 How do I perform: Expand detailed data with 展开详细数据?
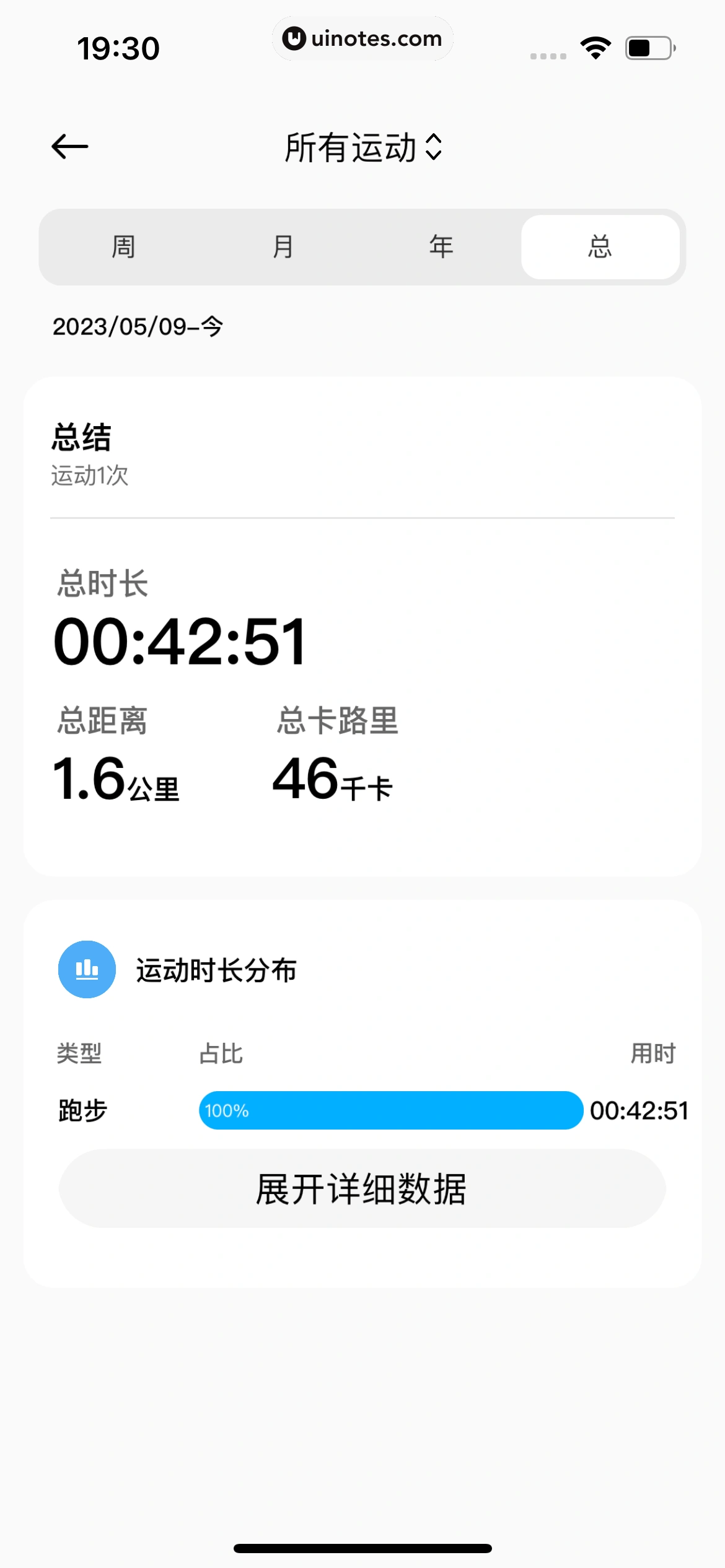[x=362, y=1188]
